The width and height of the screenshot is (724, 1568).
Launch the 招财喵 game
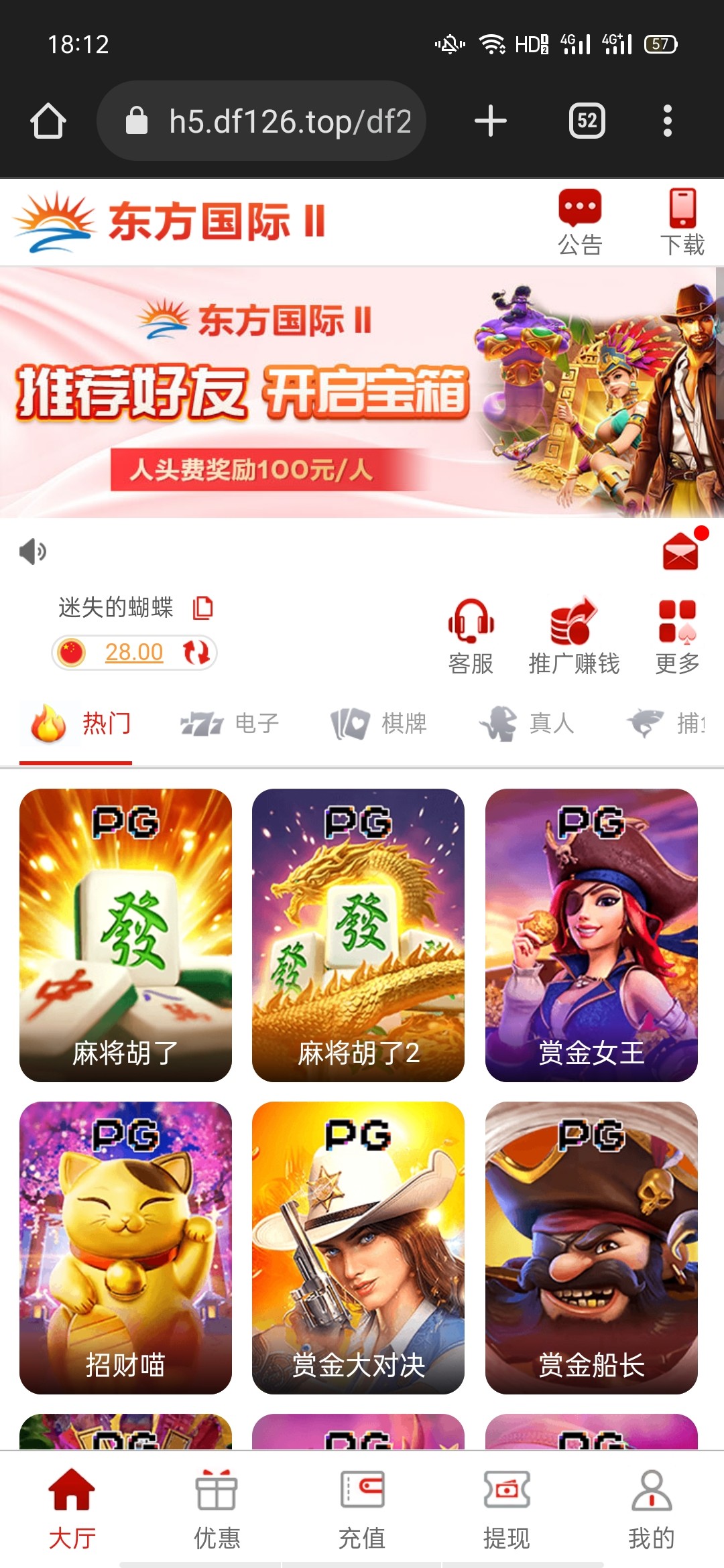[125, 1247]
